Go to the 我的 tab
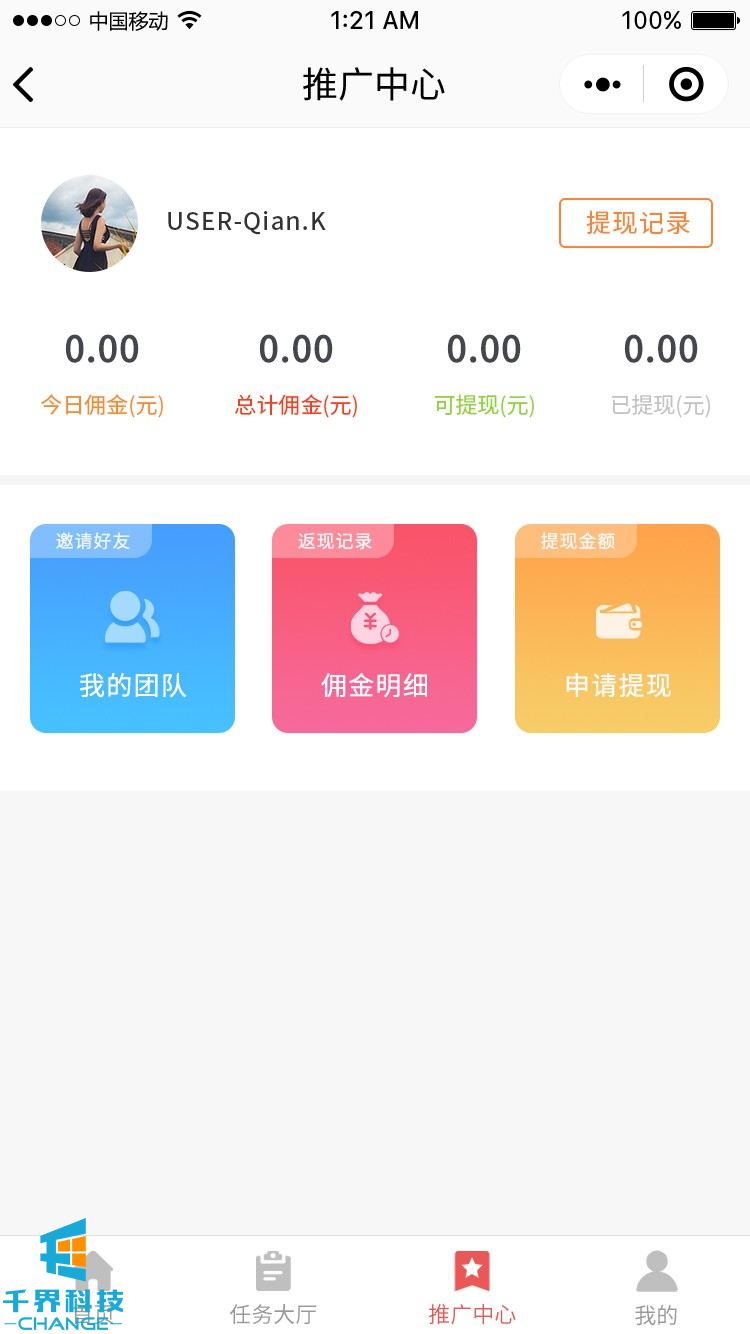 click(656, 1285)
